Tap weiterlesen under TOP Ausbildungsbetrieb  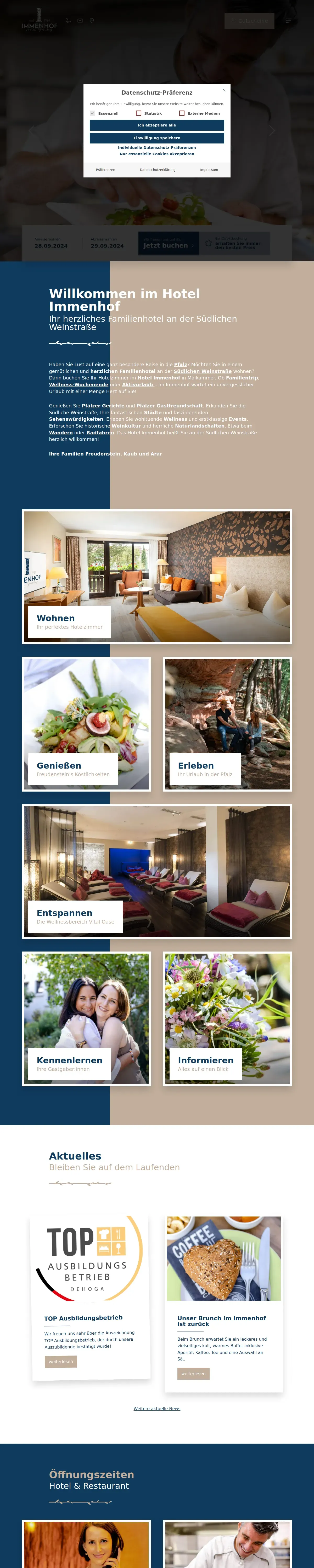pos(61,1362)
